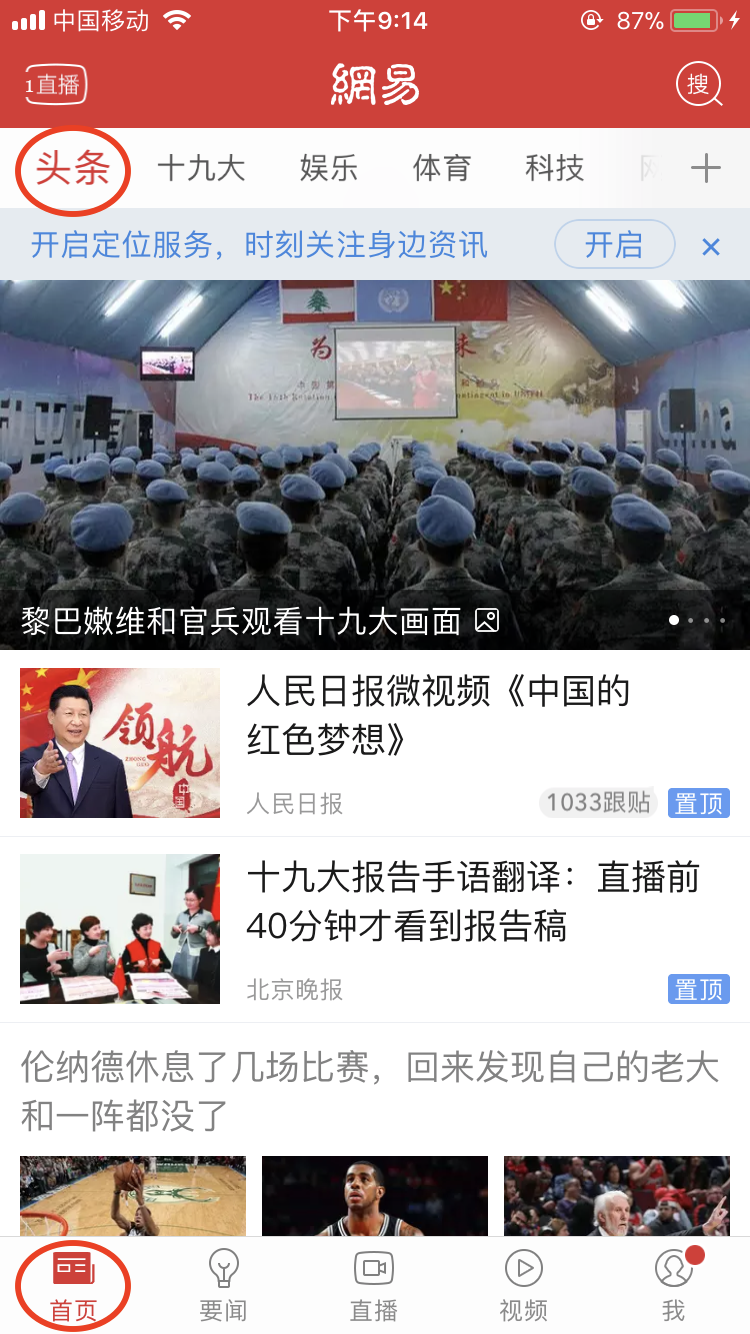
Task: Switch to the 视频 video tab
Action: tap(523, 1285)
